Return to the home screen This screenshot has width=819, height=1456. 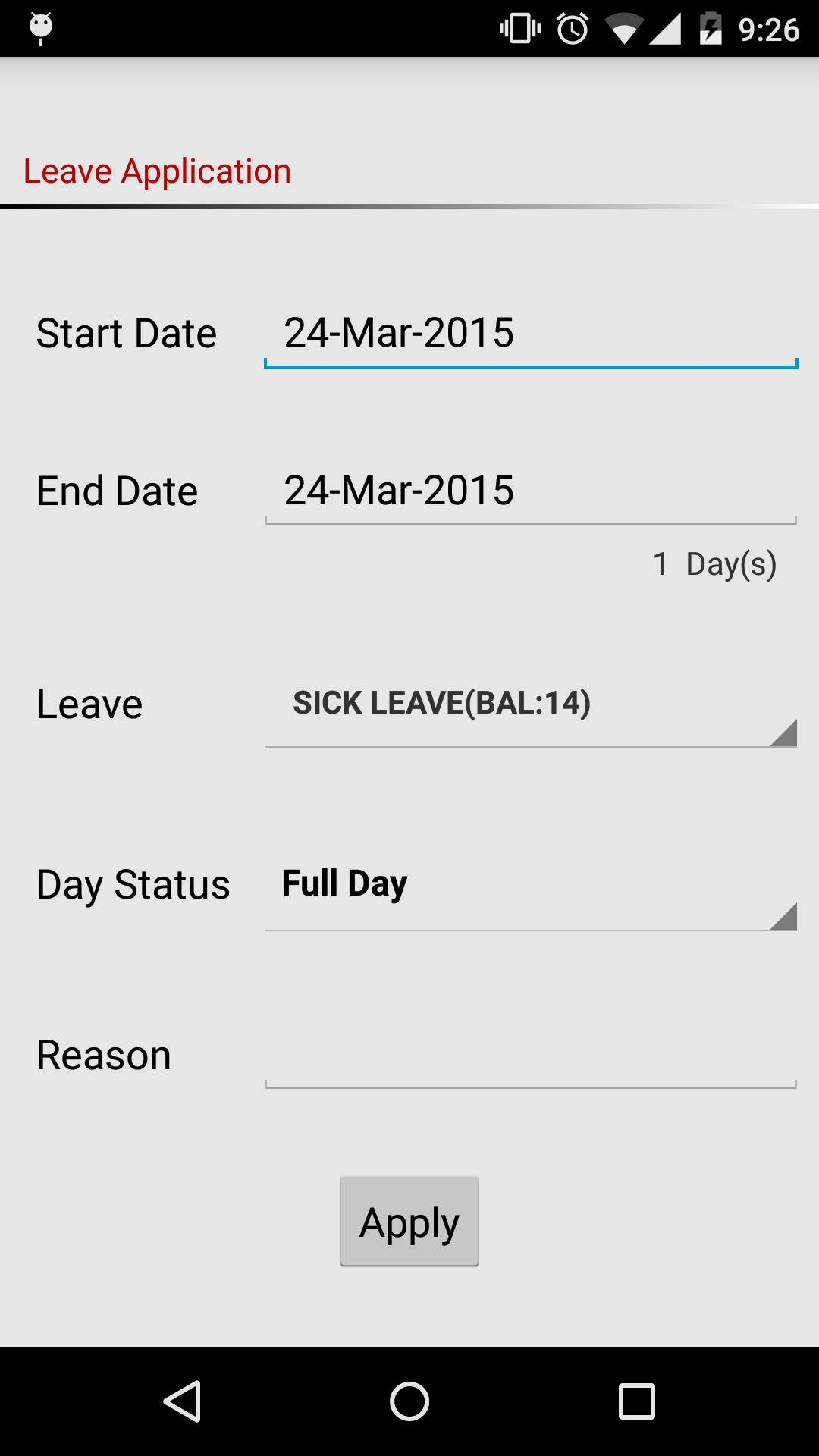click(x=409, y=1401)
